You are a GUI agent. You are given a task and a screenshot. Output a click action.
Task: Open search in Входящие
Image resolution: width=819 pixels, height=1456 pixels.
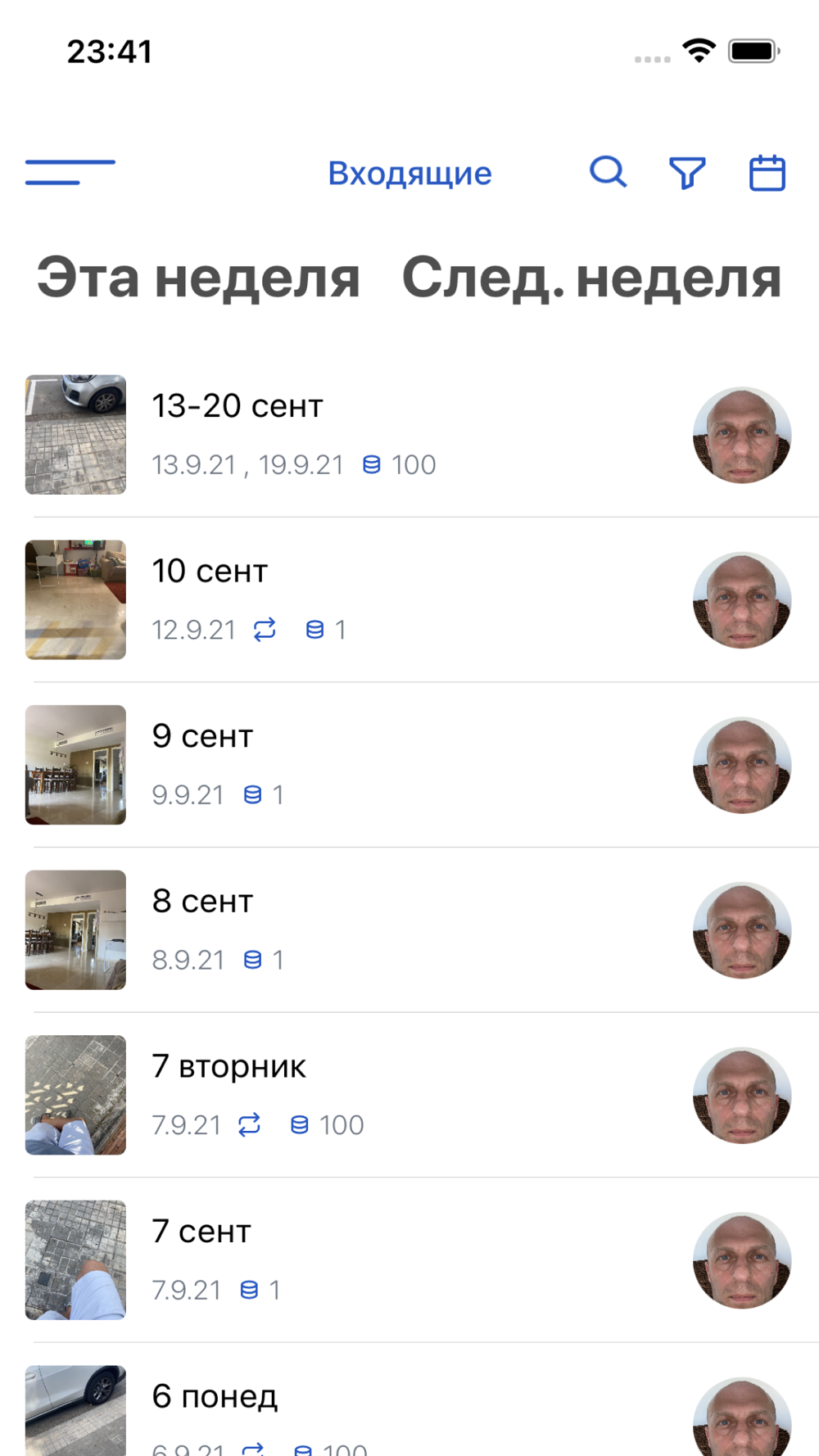(609, 173)
